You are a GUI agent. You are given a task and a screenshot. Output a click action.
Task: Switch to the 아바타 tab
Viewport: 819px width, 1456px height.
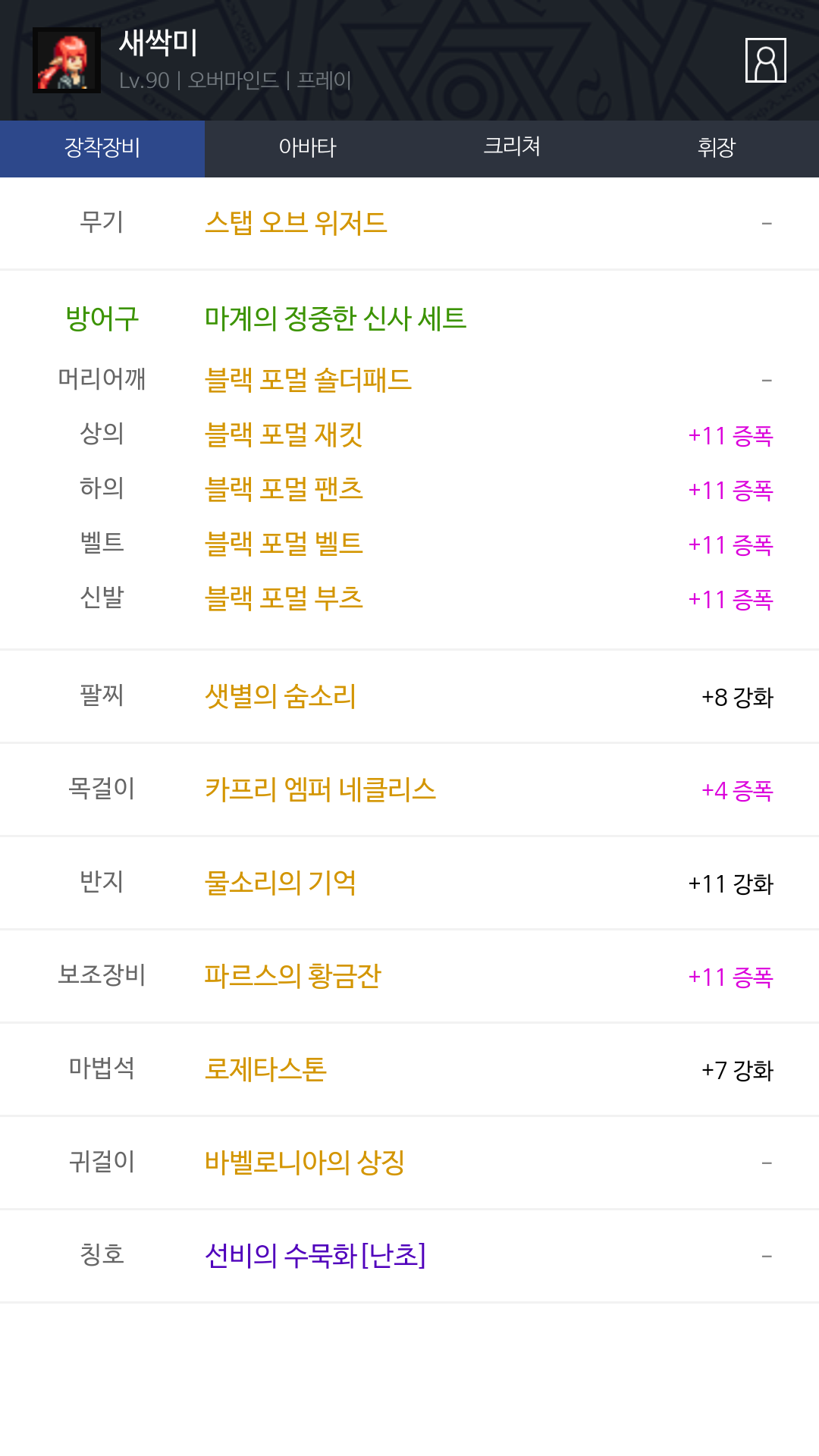click(307, 148)
